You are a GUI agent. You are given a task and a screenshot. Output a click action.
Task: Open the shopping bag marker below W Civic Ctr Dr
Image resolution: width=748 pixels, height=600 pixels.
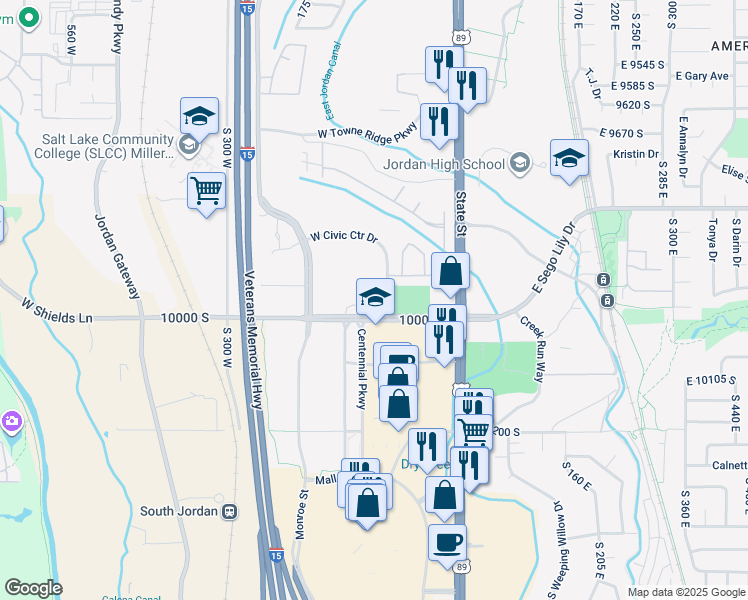[450, 272]
